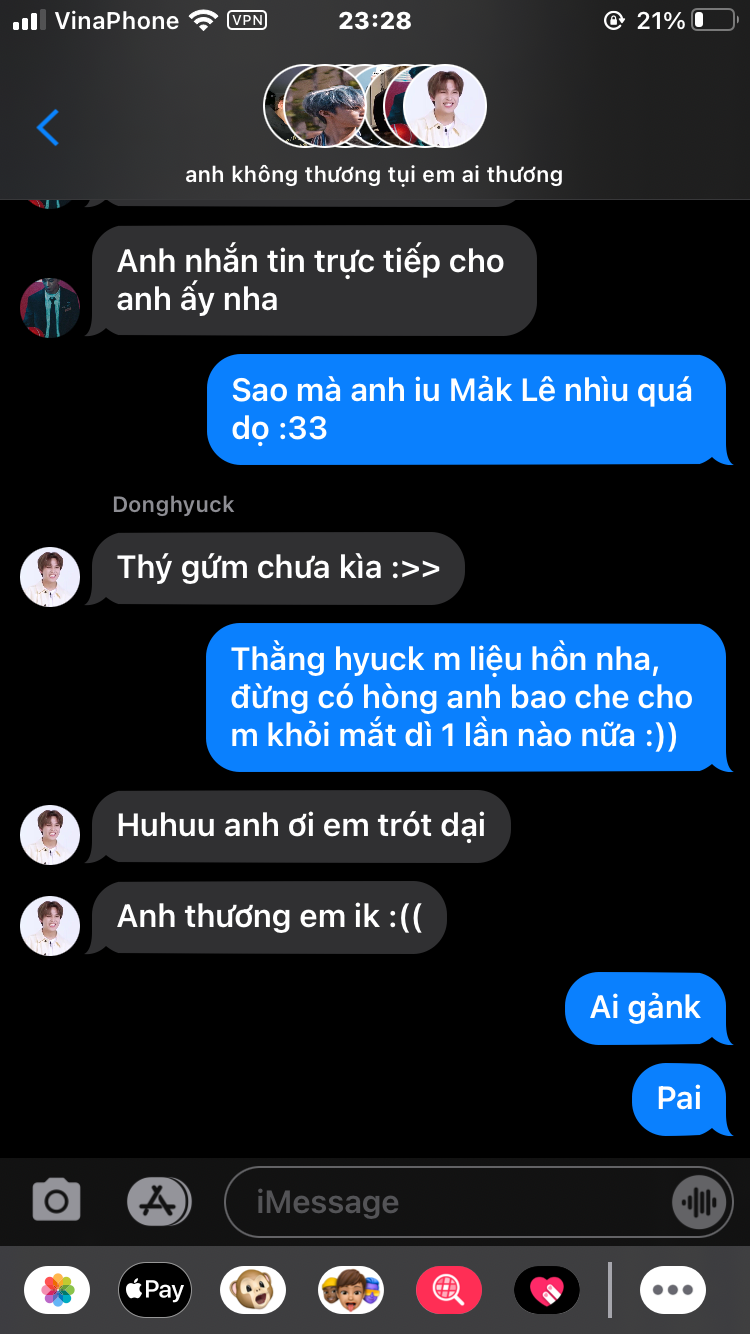Open the camera to attach a photo

click(57, 1201)
